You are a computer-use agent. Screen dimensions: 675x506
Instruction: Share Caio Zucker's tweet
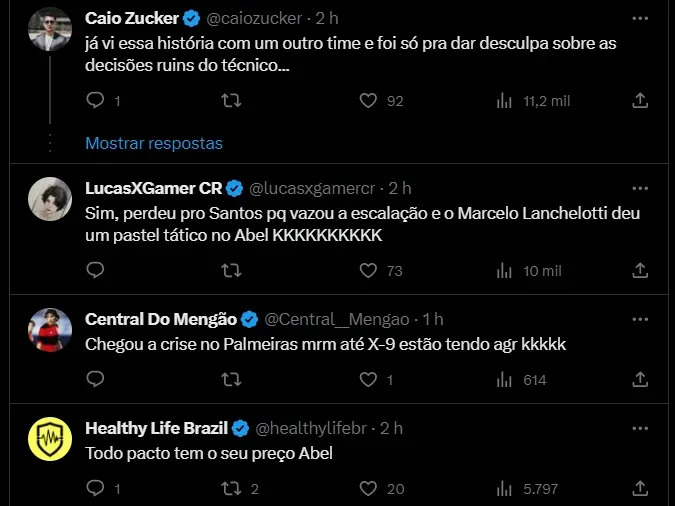640,101
